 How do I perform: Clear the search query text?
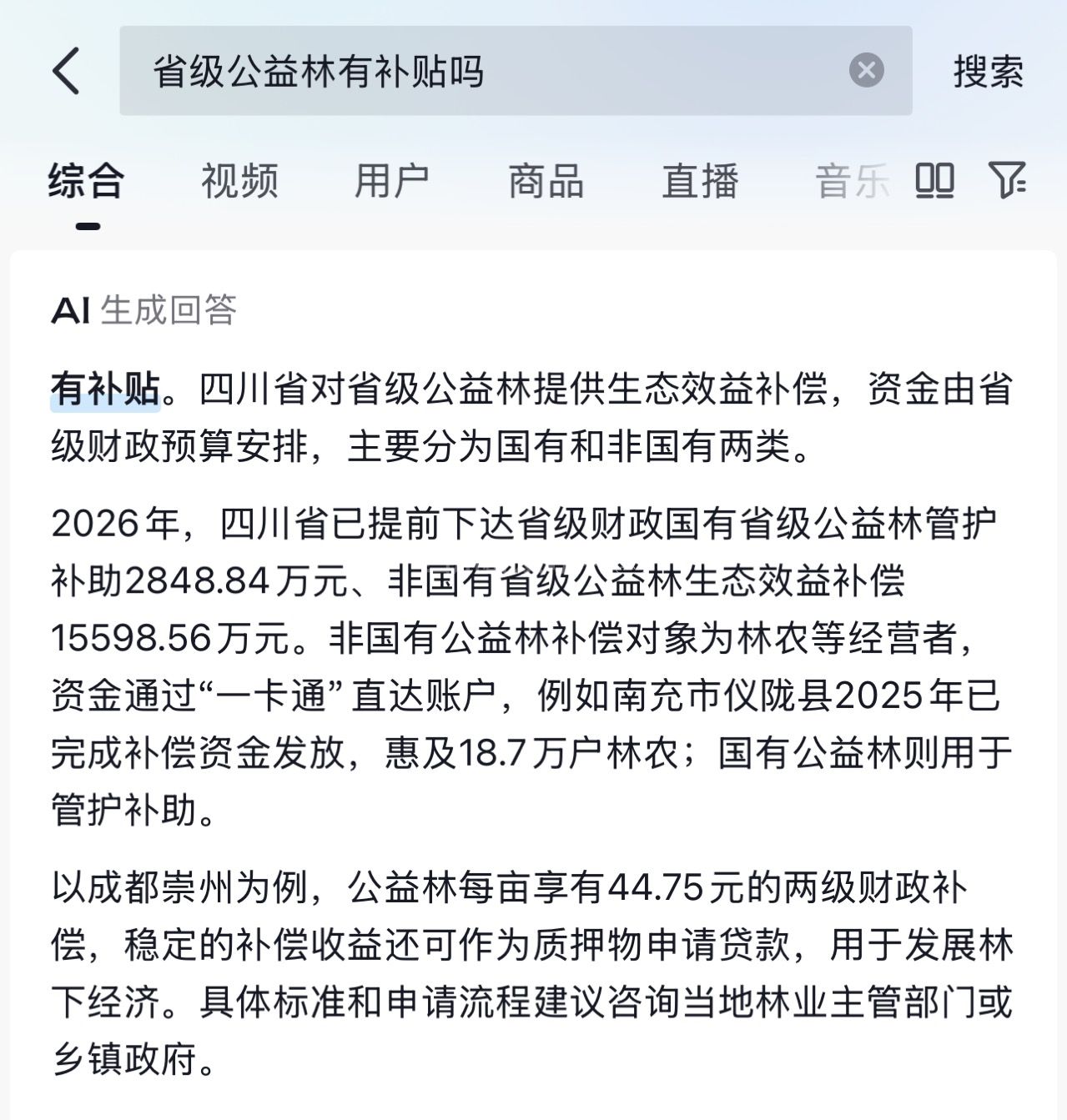tap(867, 70)
